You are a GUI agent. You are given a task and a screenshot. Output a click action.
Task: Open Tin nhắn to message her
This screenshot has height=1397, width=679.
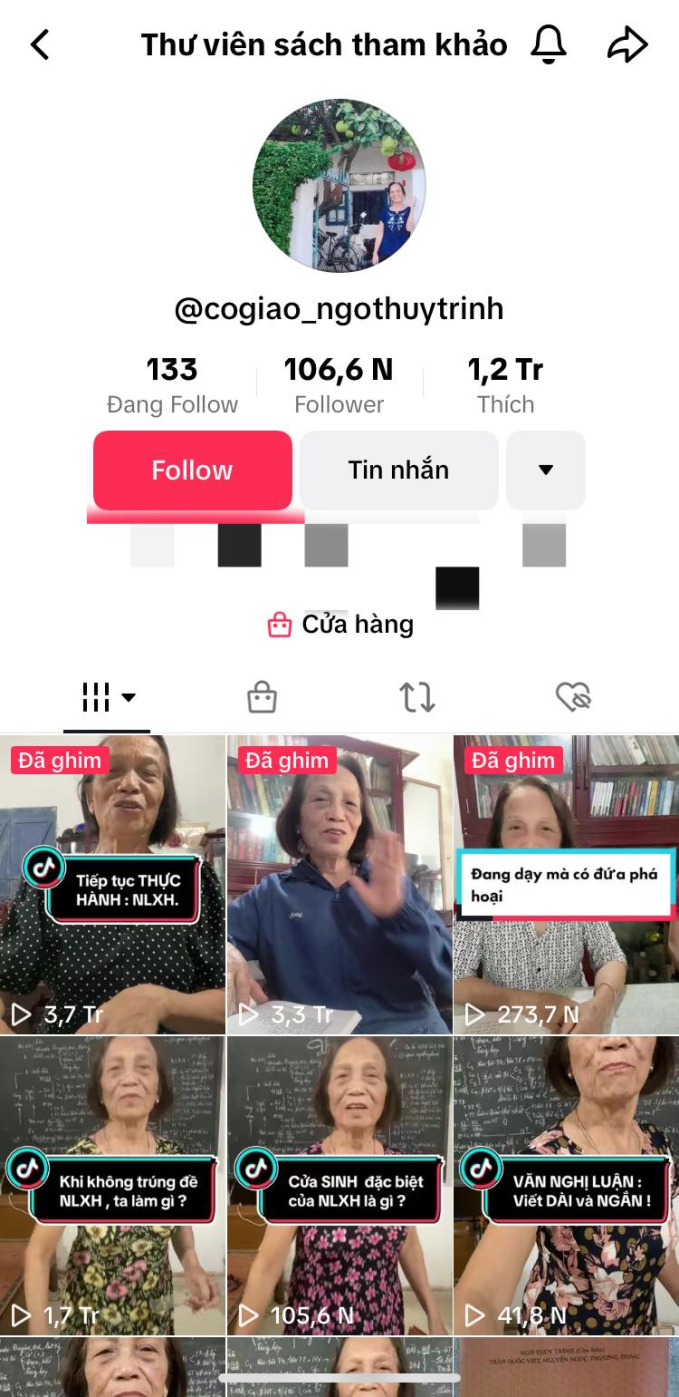pos(398,470)
